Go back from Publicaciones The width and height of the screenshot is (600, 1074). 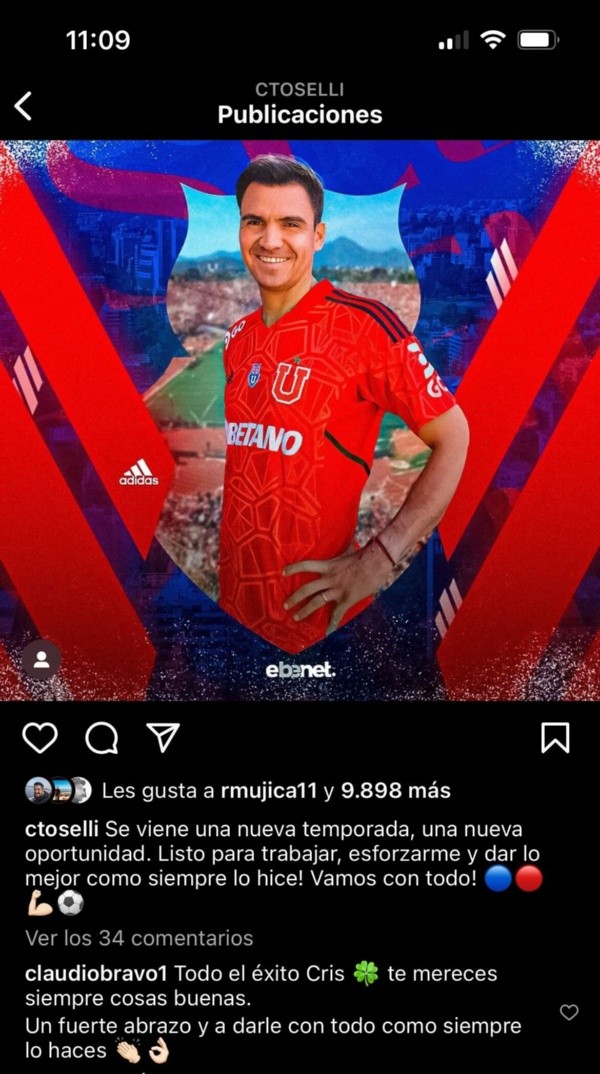pyautogui.click(x=24, y=105)
